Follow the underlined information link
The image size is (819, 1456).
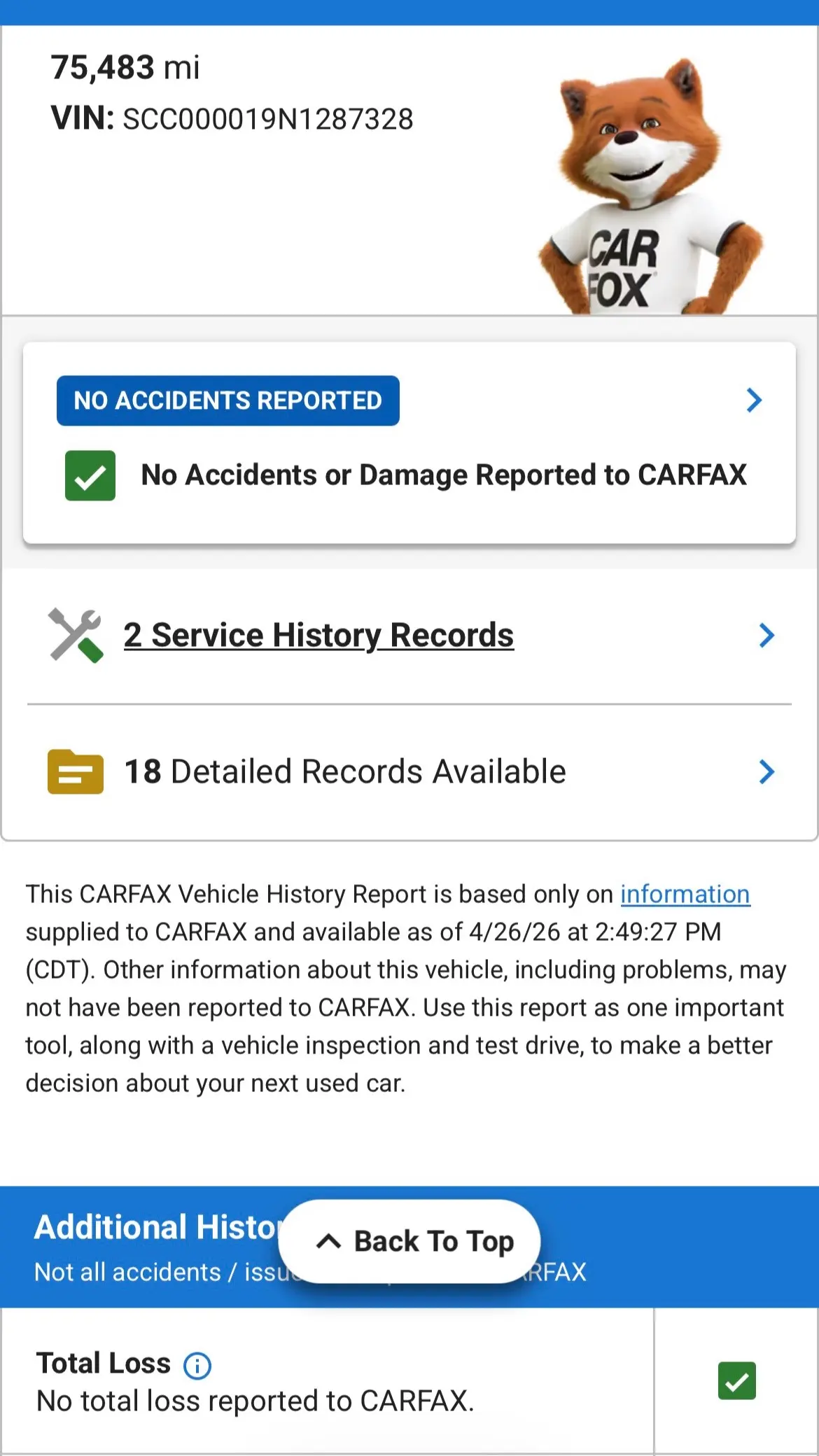coord(685,895)
